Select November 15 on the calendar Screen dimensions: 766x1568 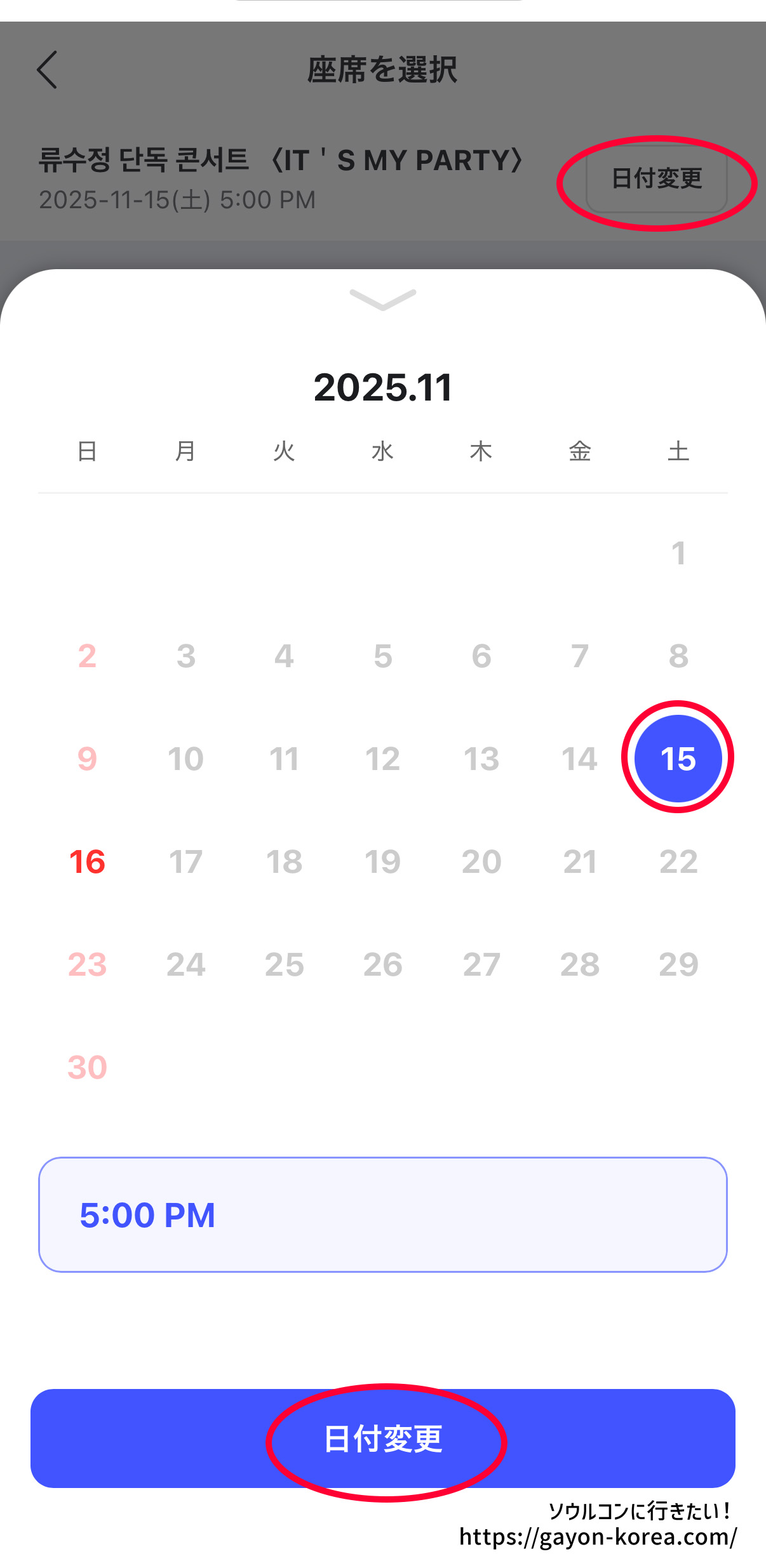pyautogui.click(x=678, y=758)
